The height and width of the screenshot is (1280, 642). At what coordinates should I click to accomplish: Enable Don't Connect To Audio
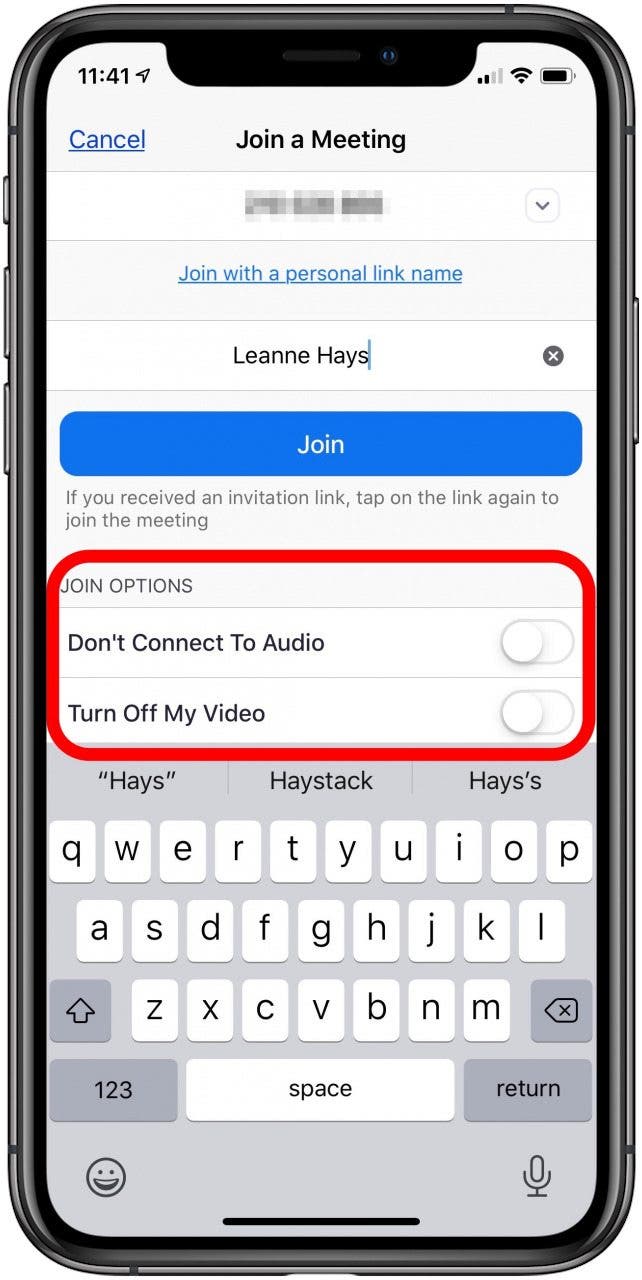pos(537,643)
